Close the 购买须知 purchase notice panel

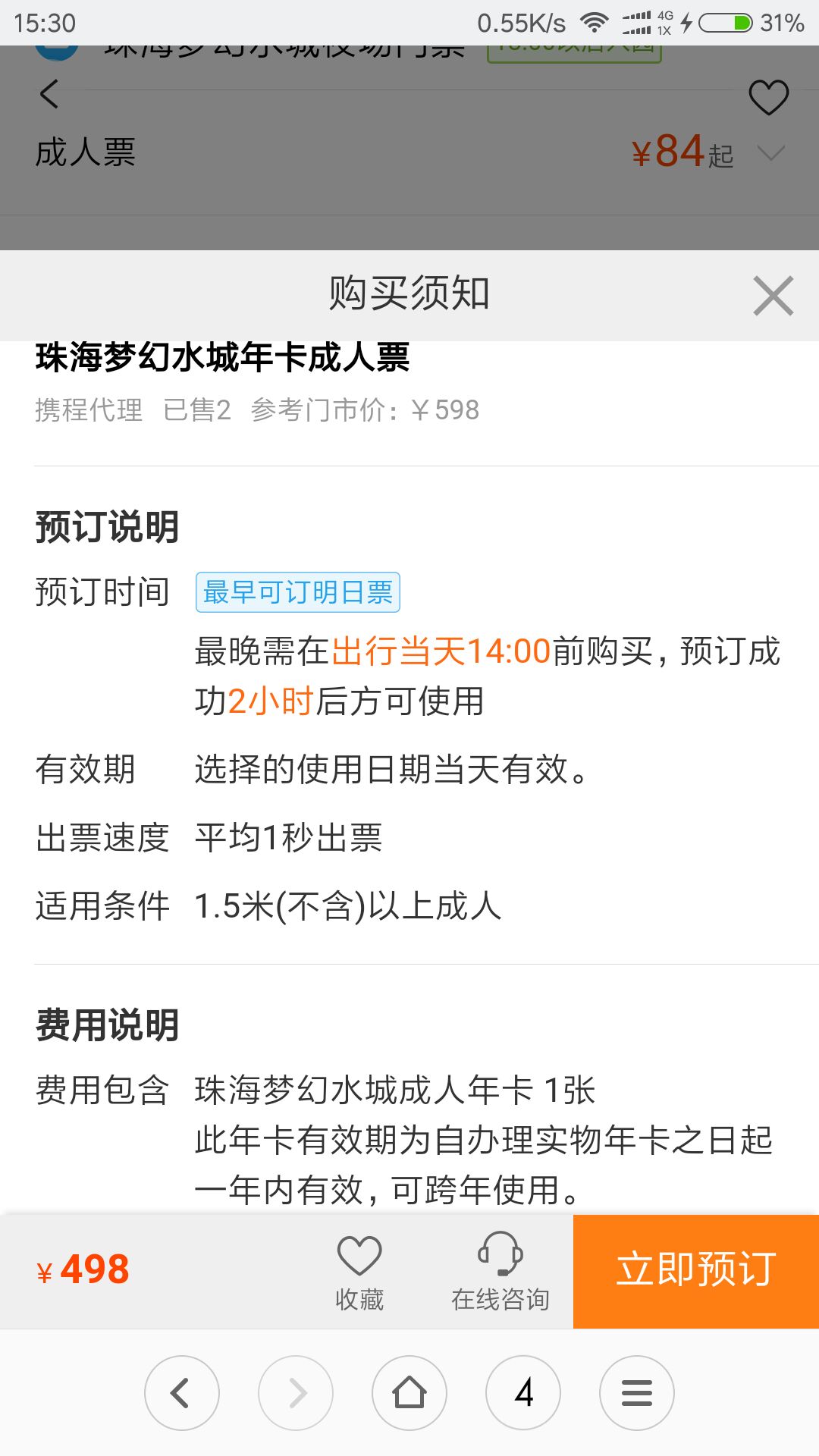(773, 295)
